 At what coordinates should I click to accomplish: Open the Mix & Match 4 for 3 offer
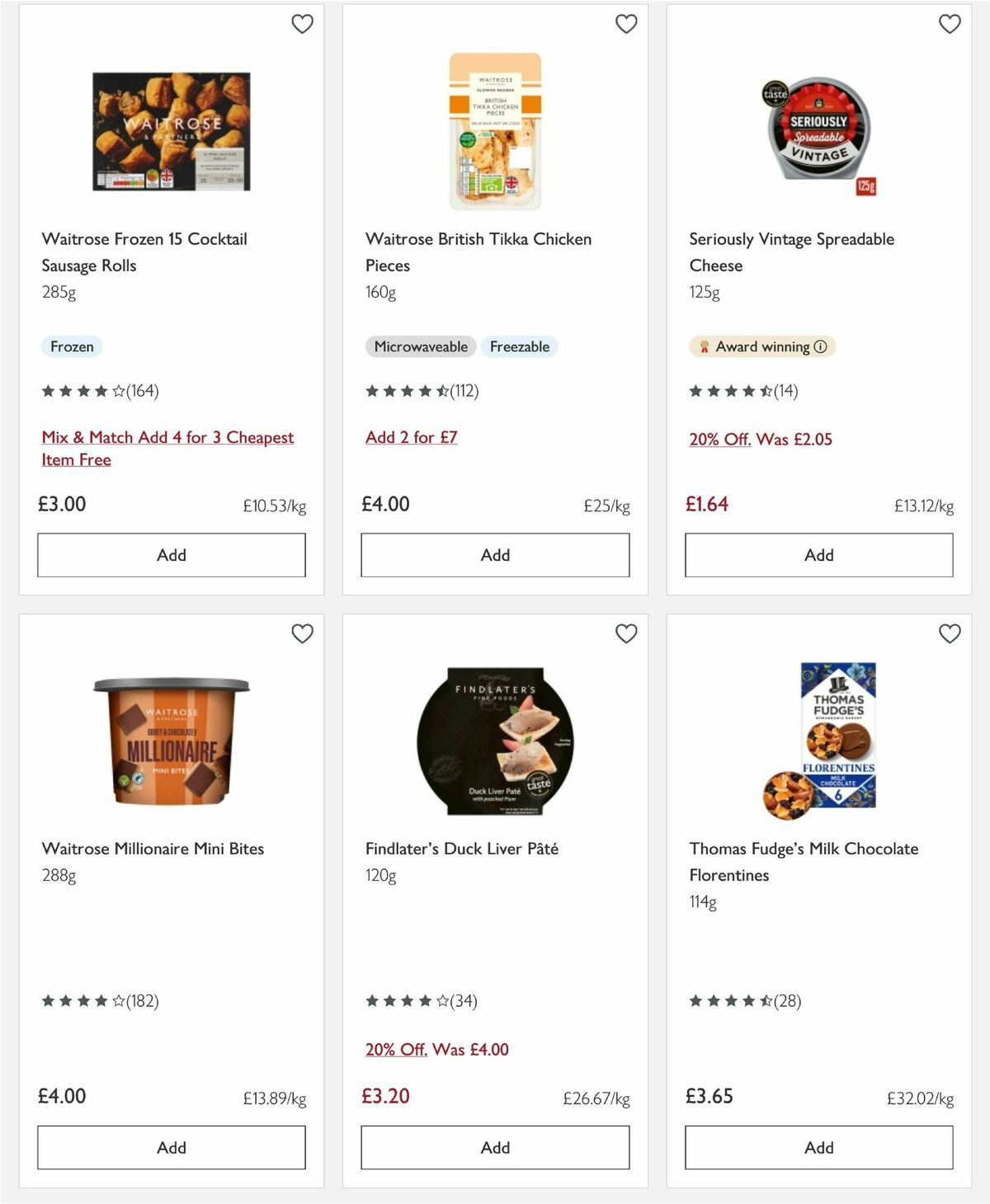pos(167,448)
